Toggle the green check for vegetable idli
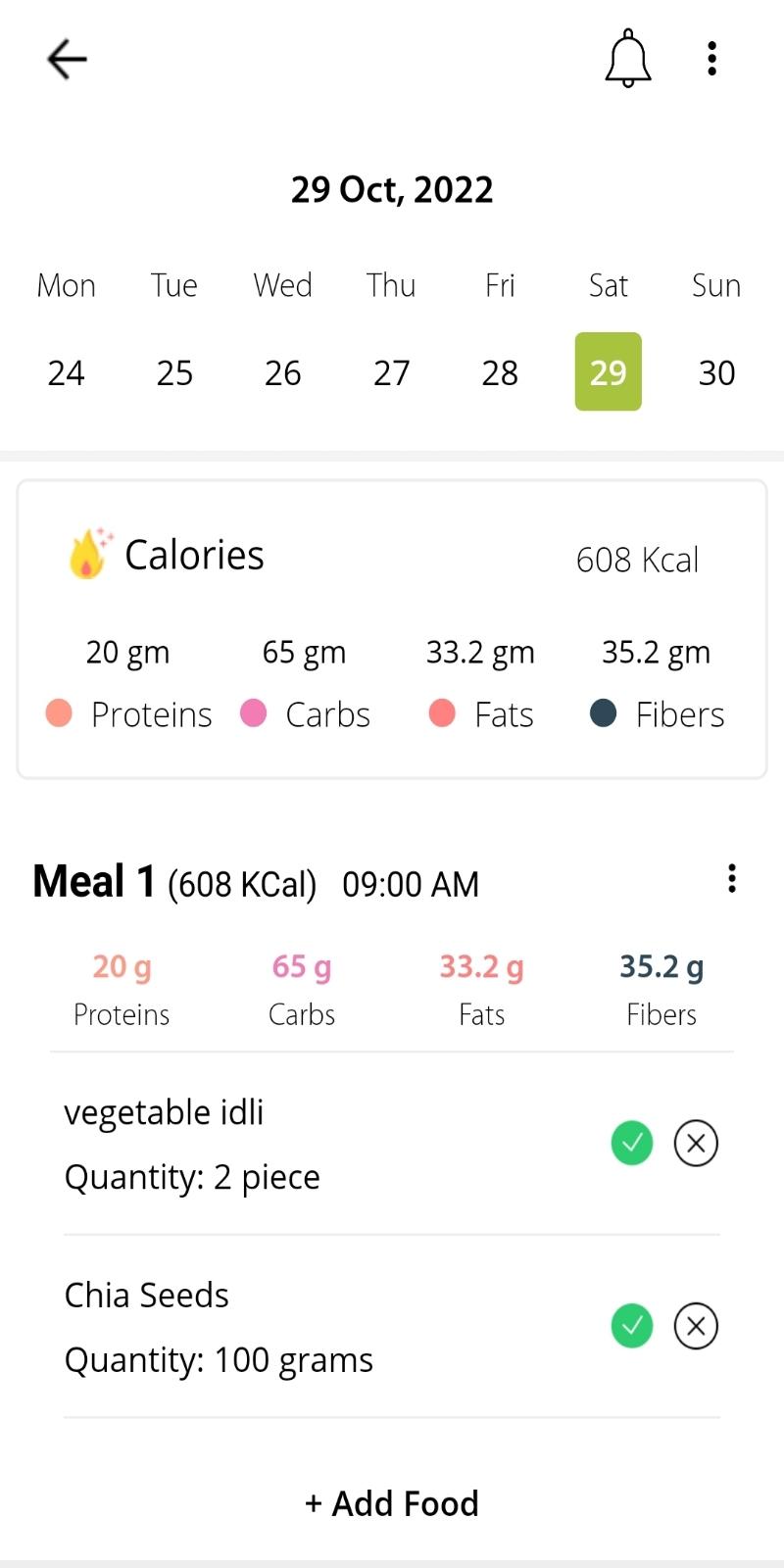This screenshot has width=784, height=1568. tap(632, 1143)
